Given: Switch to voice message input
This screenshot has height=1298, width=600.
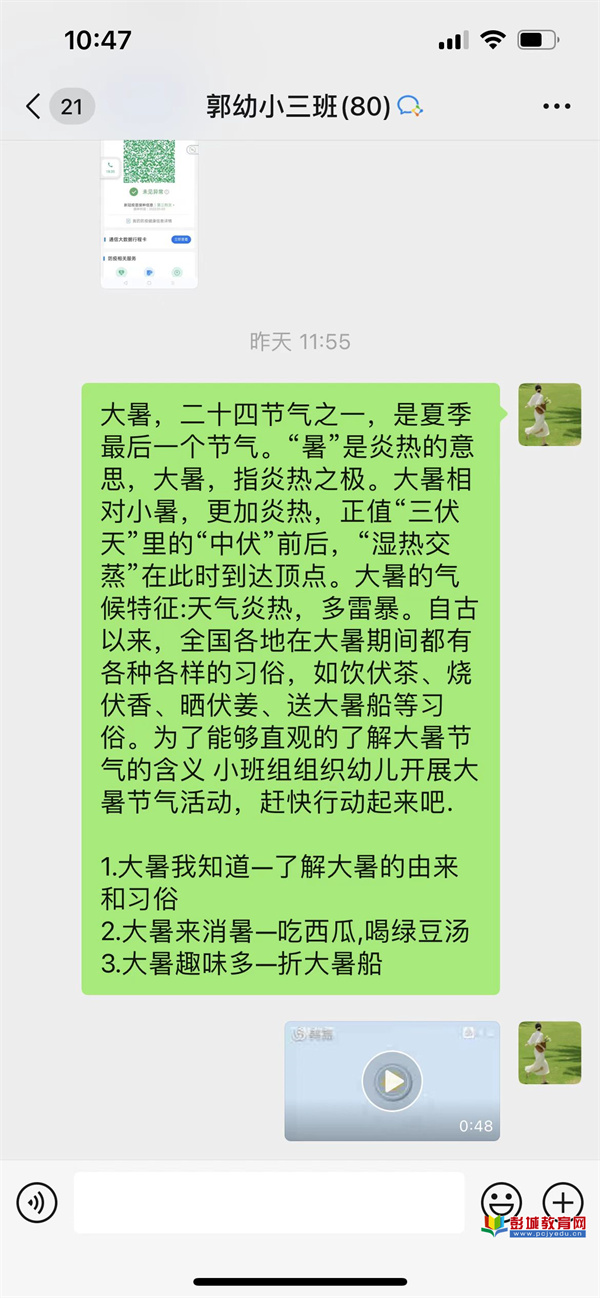Looking at the screenshot, I should (x=37, y=1202).
